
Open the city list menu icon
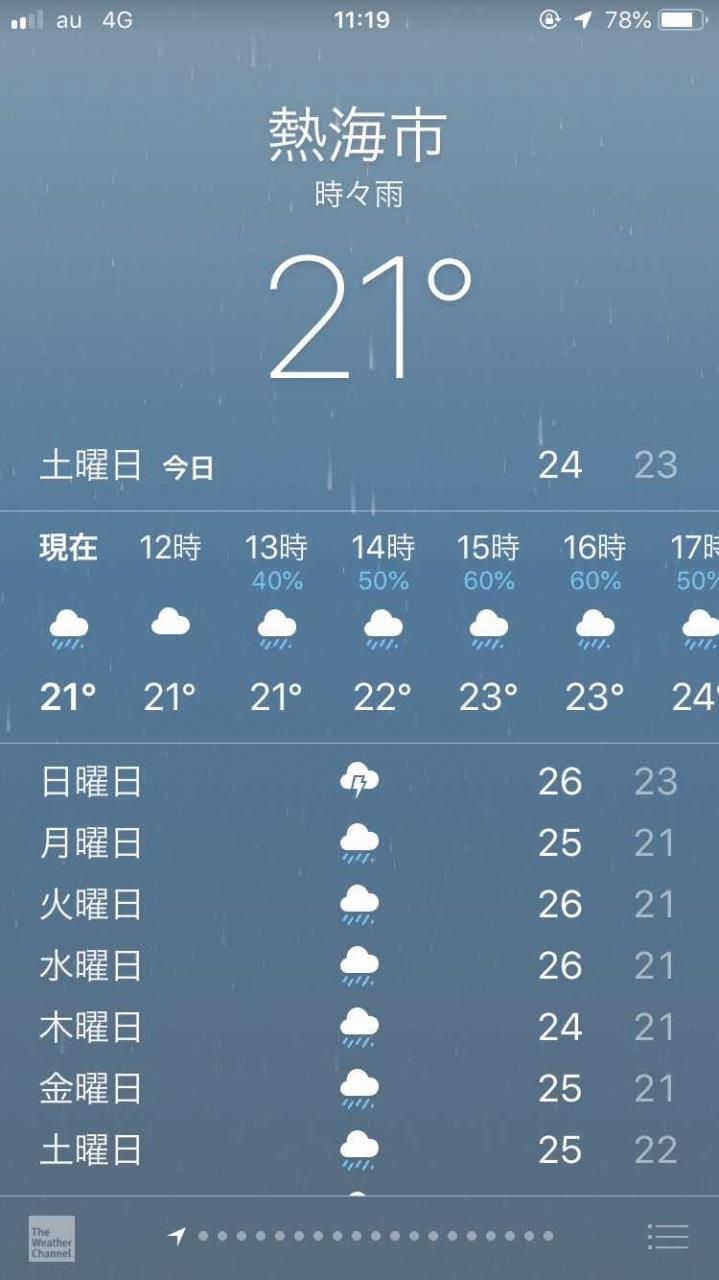pos(668,1237)
